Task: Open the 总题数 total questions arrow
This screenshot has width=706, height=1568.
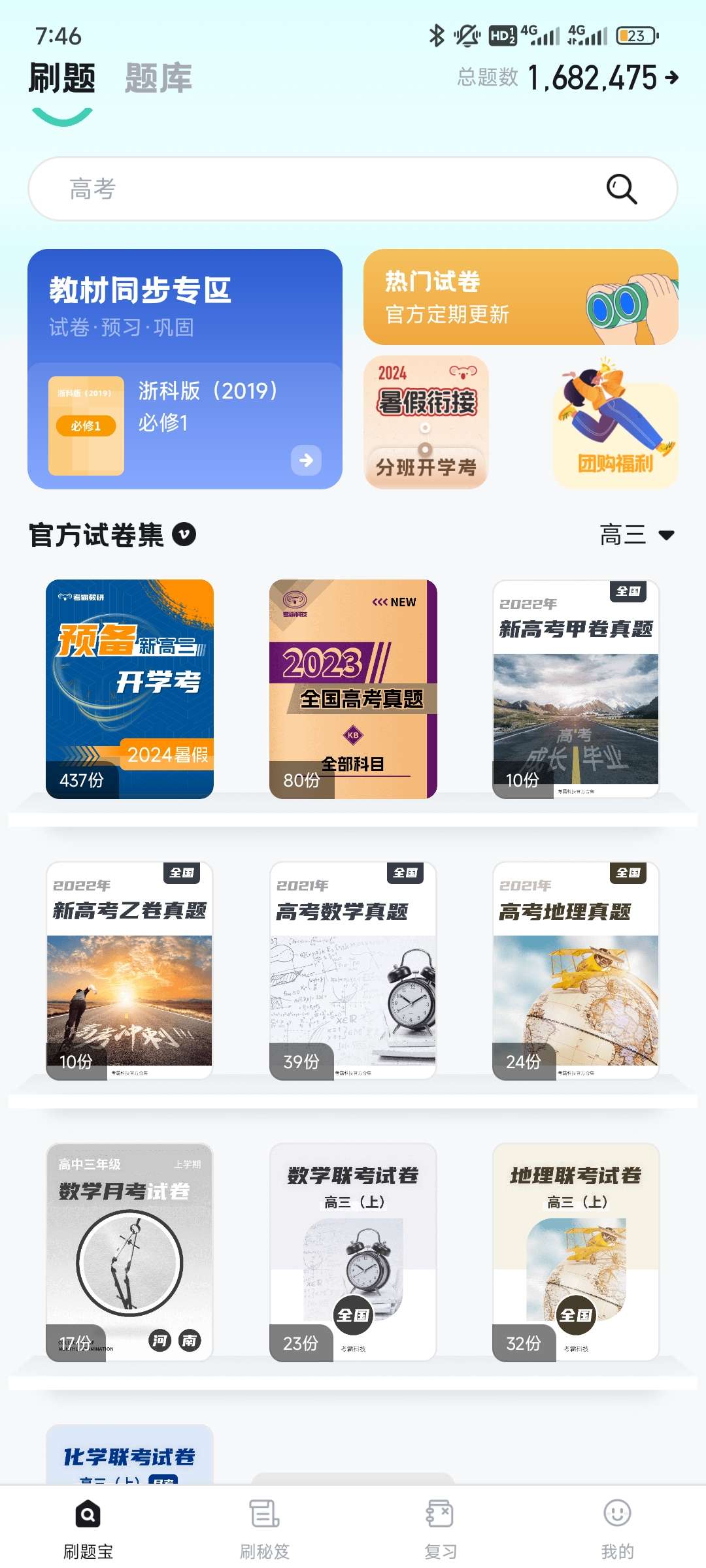Action: (x=671, y=78)
